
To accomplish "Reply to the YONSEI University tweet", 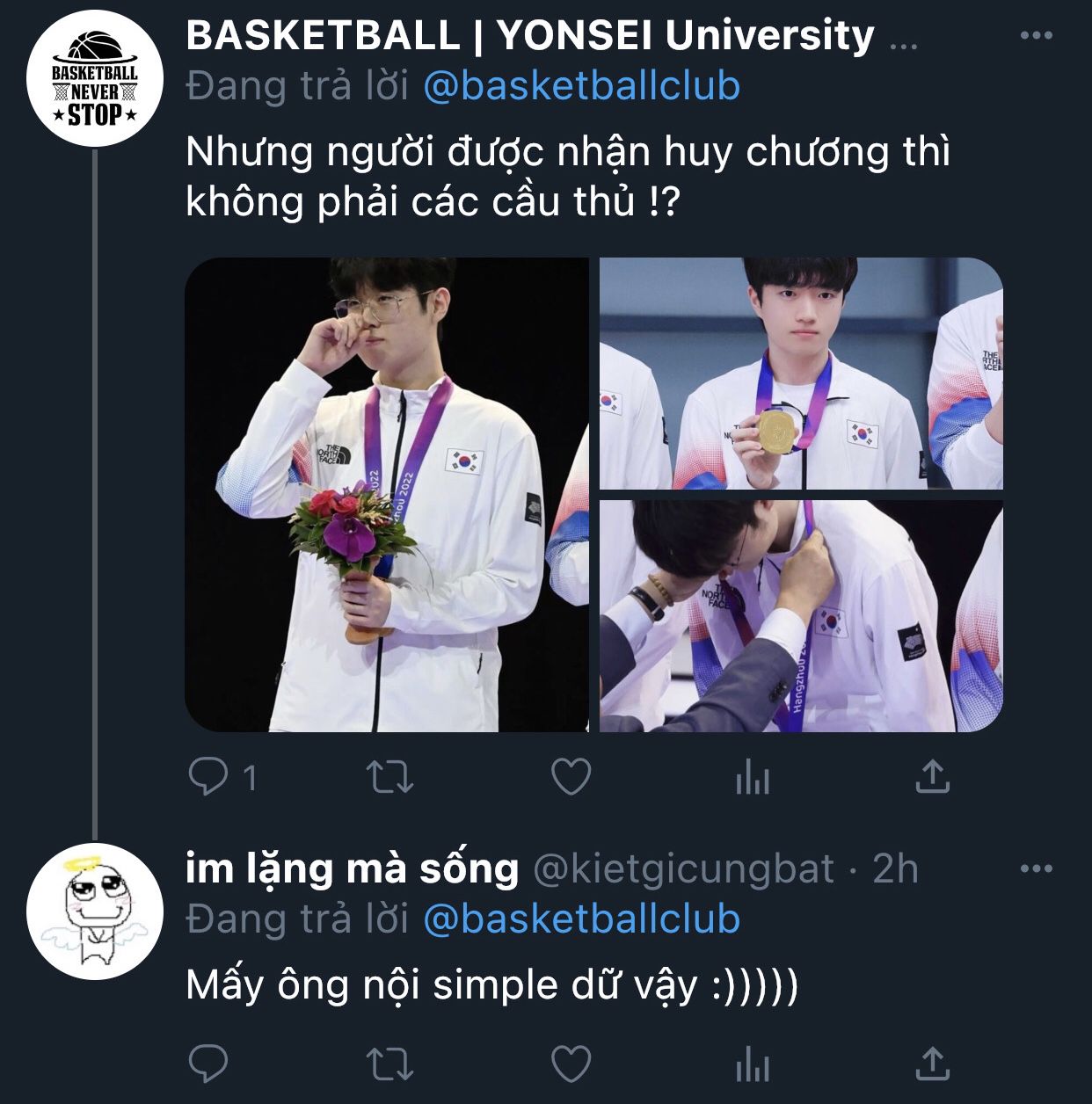I will 209,777.
